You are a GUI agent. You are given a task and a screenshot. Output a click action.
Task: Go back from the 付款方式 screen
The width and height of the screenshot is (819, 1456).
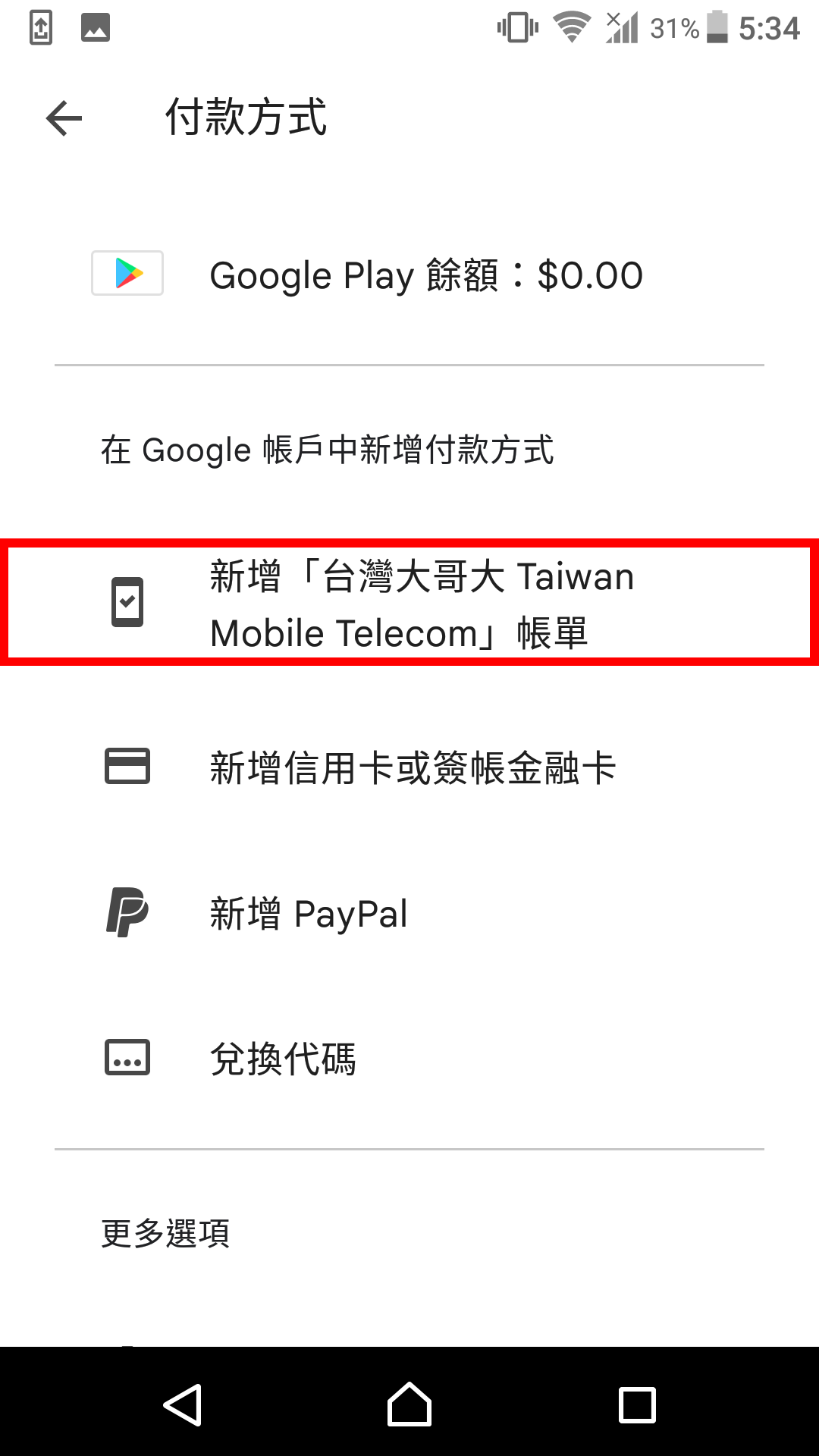64,119
